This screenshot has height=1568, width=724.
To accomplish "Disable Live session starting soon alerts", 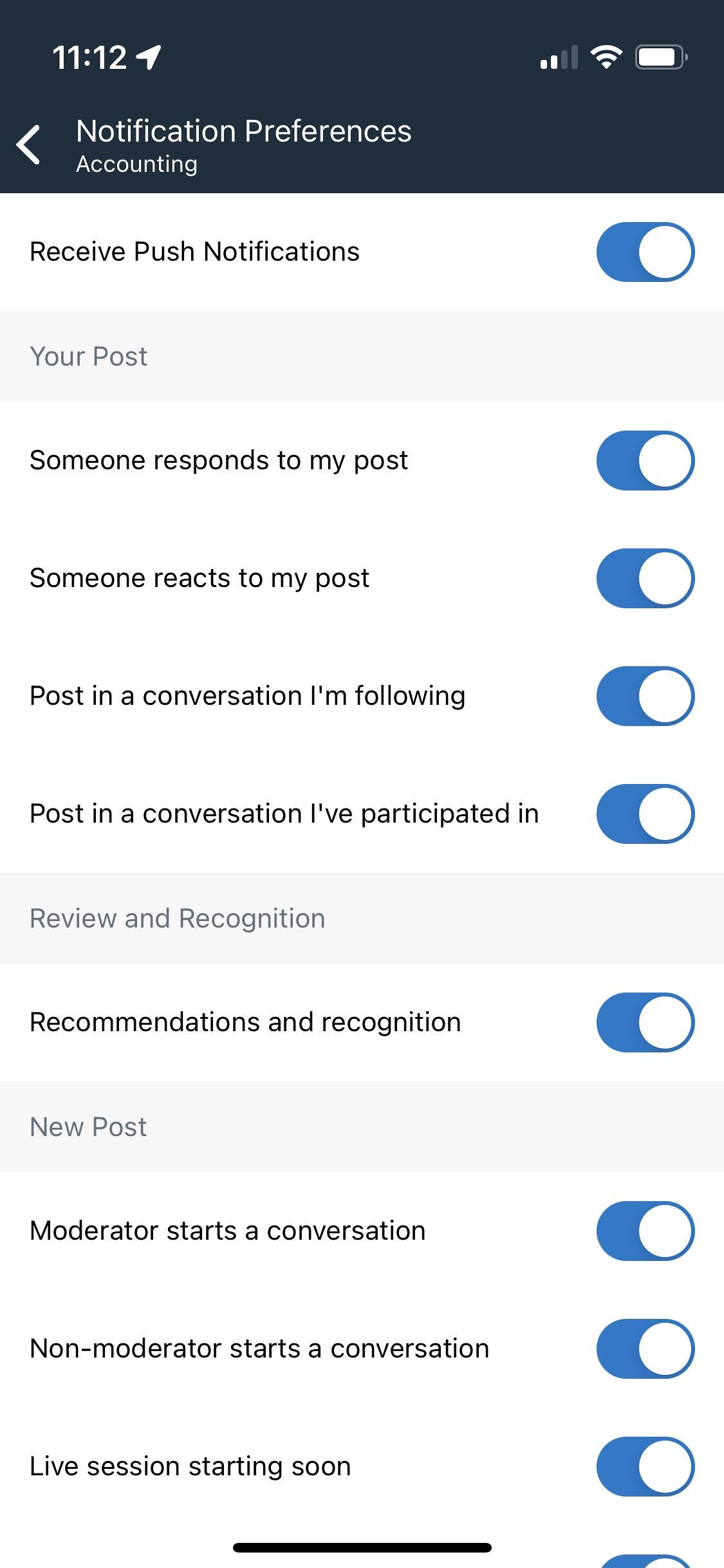I will (x=645, y=1466).
